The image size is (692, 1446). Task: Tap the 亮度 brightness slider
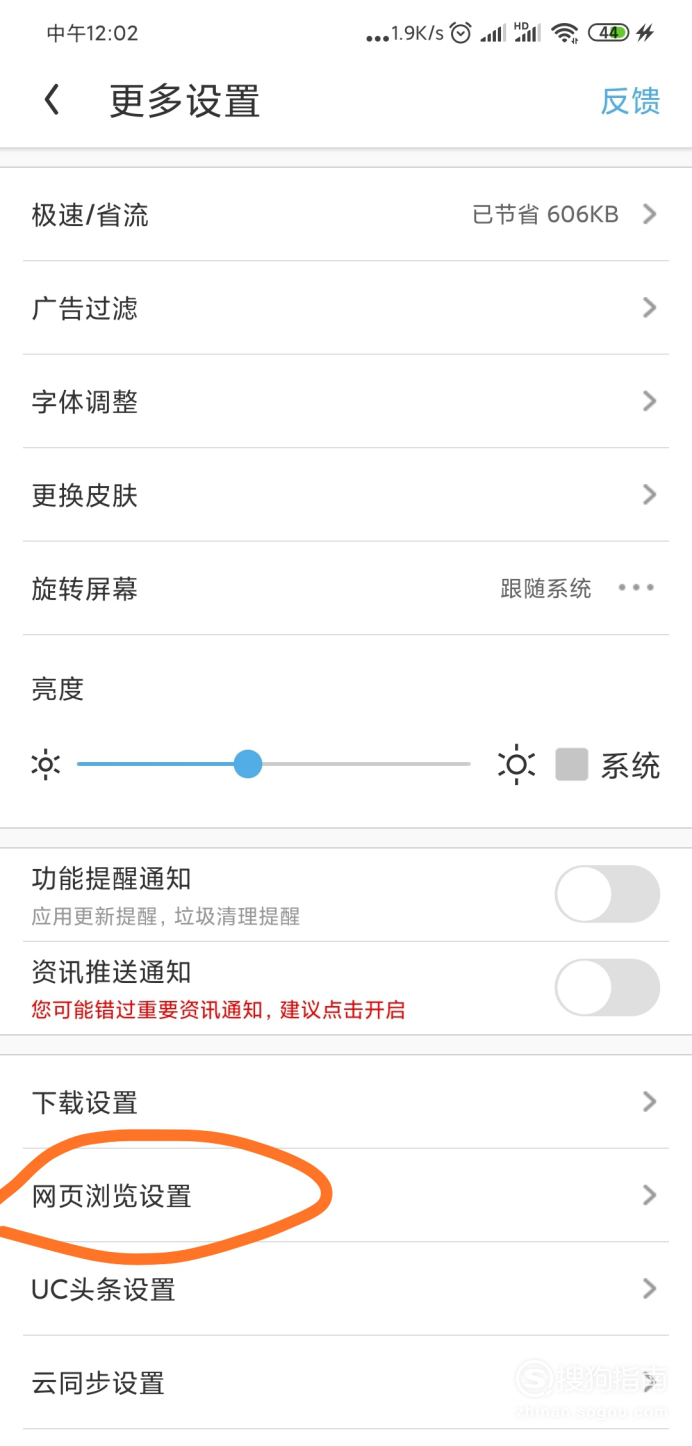pos(273,765)
